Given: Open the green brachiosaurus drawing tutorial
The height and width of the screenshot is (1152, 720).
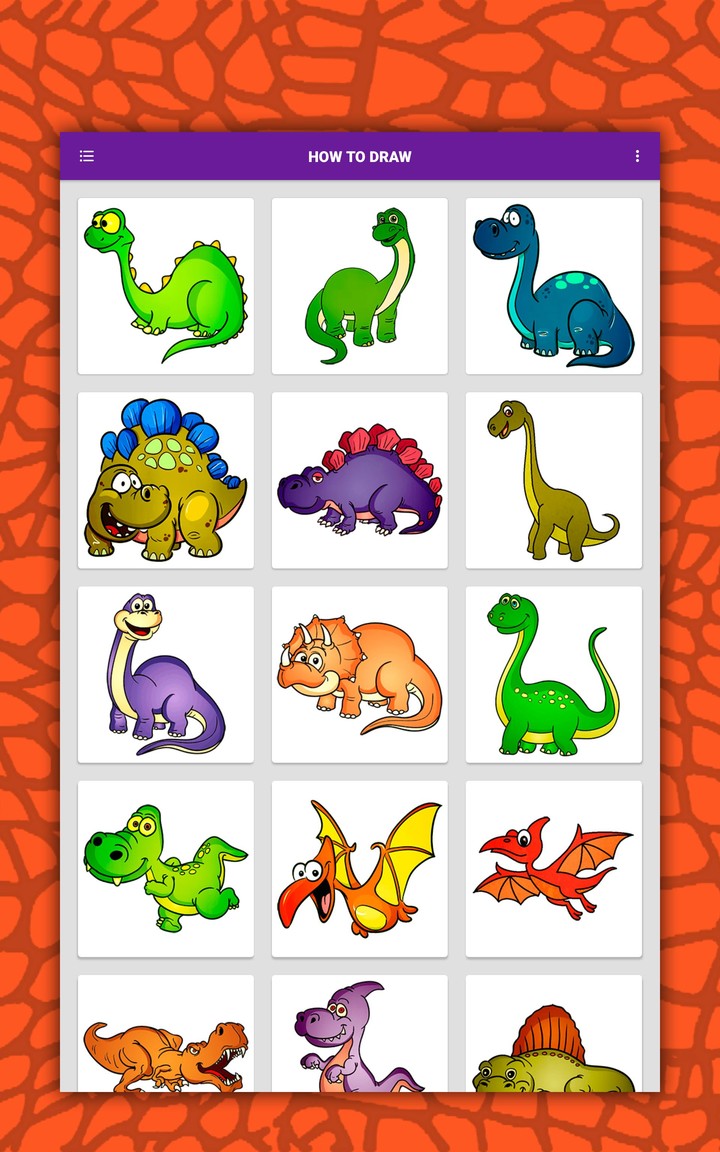Looking at the screenshot, I should [x=359, y=284].
